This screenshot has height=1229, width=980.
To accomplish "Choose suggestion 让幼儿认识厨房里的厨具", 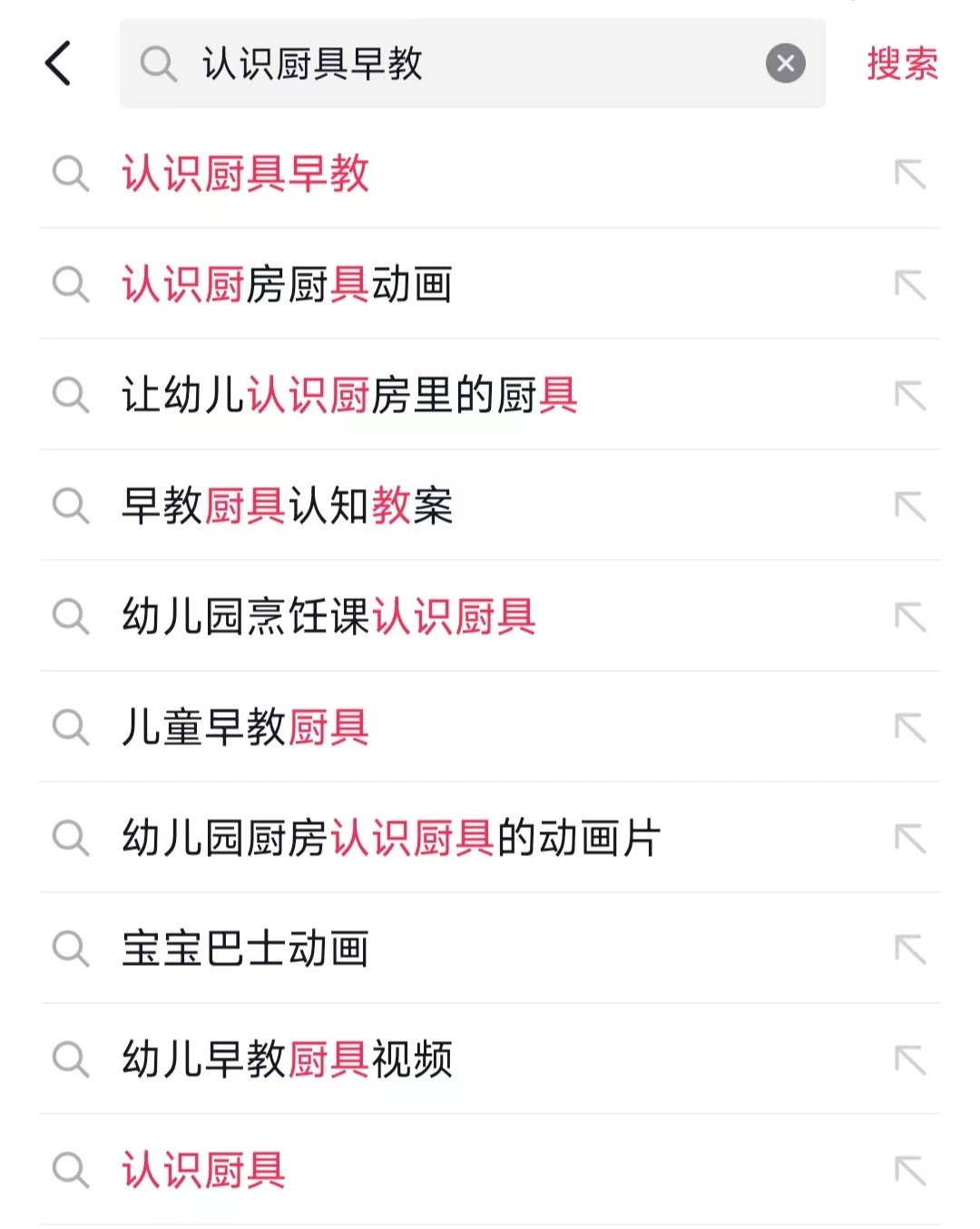I will (349, 395).
